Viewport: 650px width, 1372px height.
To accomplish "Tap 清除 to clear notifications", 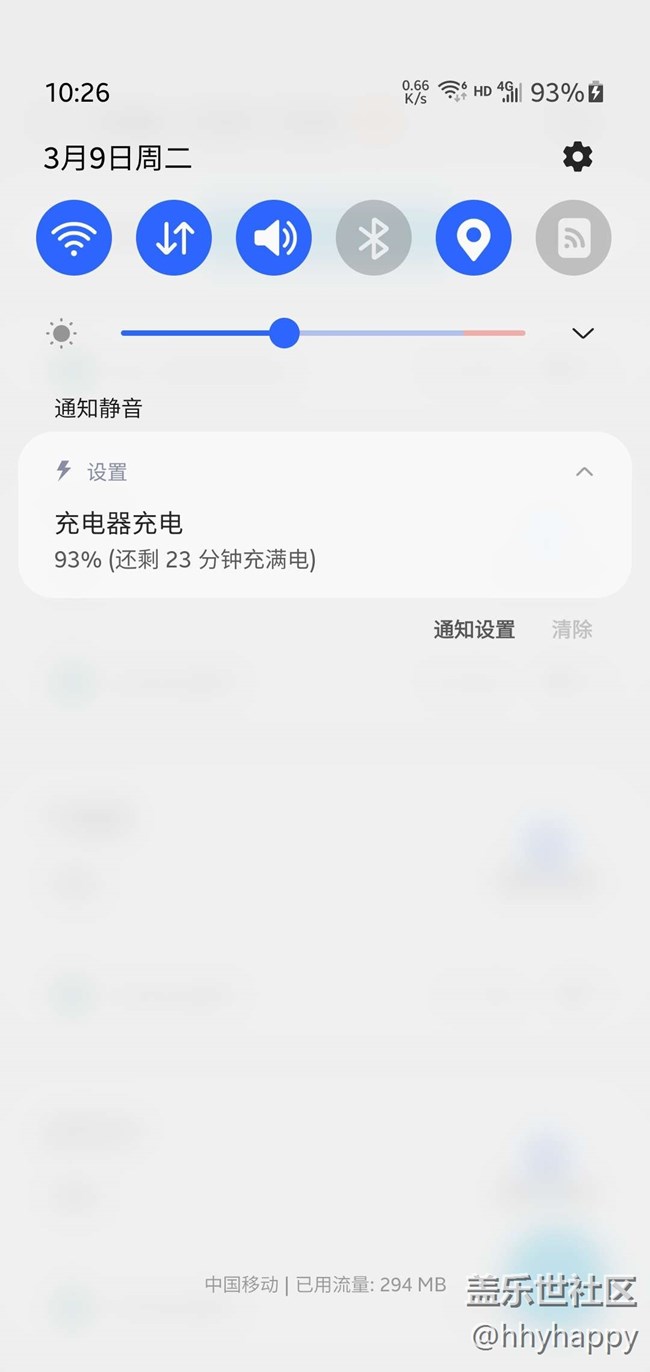I will (x=572, y=629).
